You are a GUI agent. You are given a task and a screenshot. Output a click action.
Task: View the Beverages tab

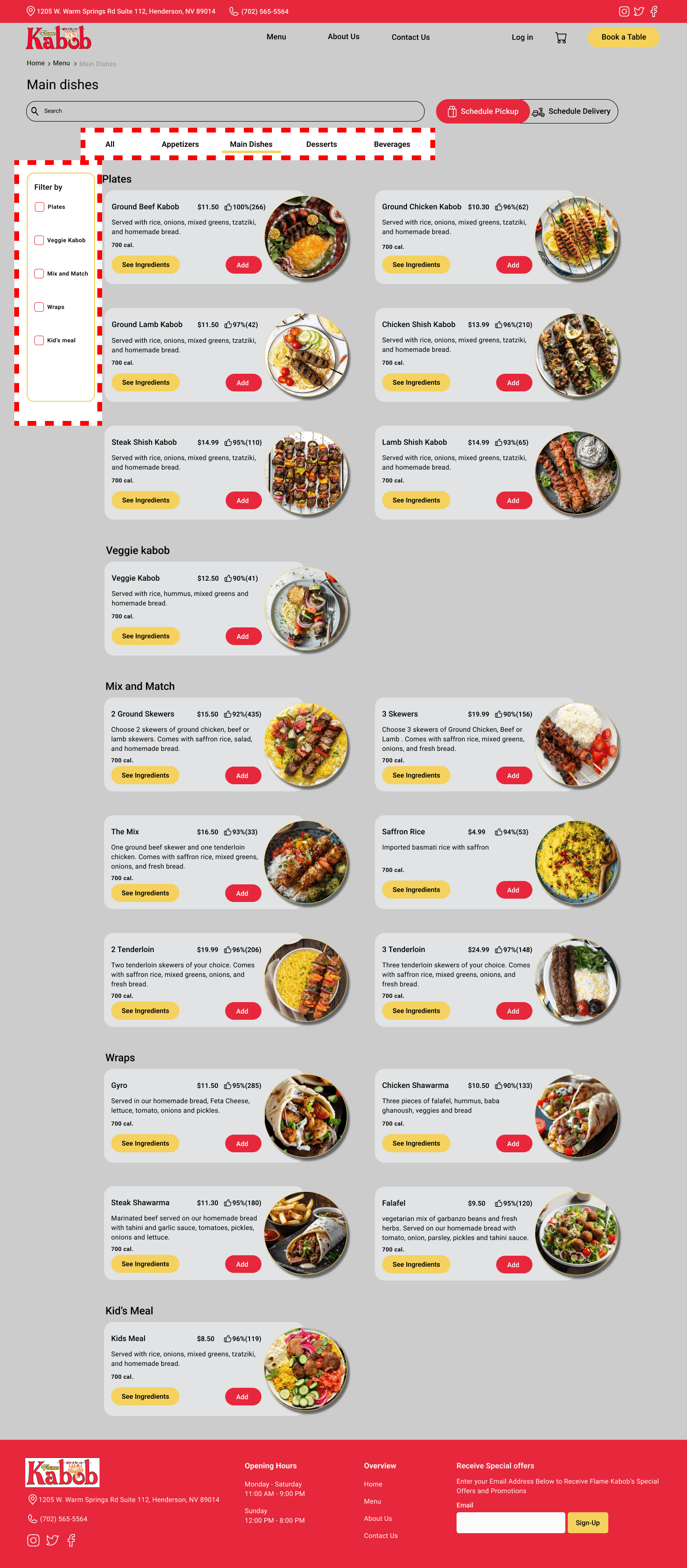click(x=392, y=144)
